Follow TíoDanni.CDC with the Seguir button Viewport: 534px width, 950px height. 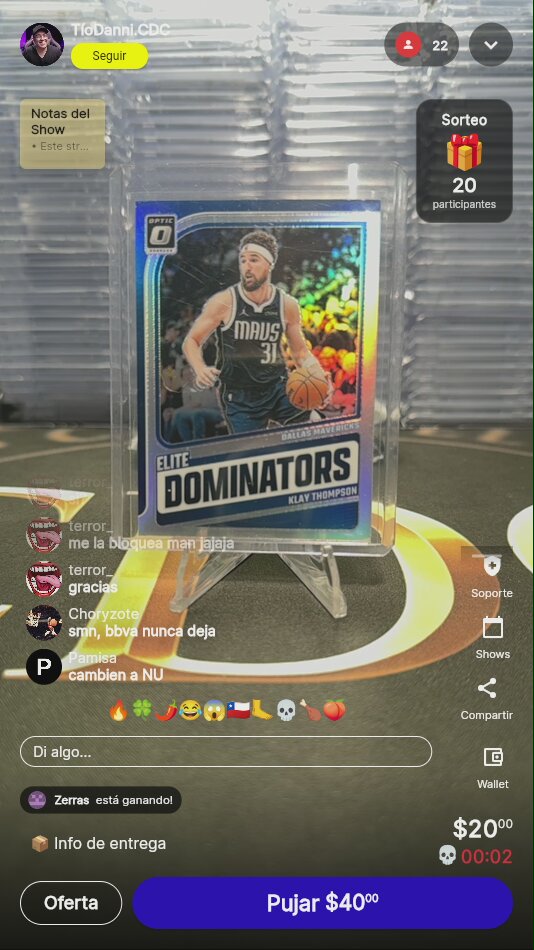(x=110, y=56)
